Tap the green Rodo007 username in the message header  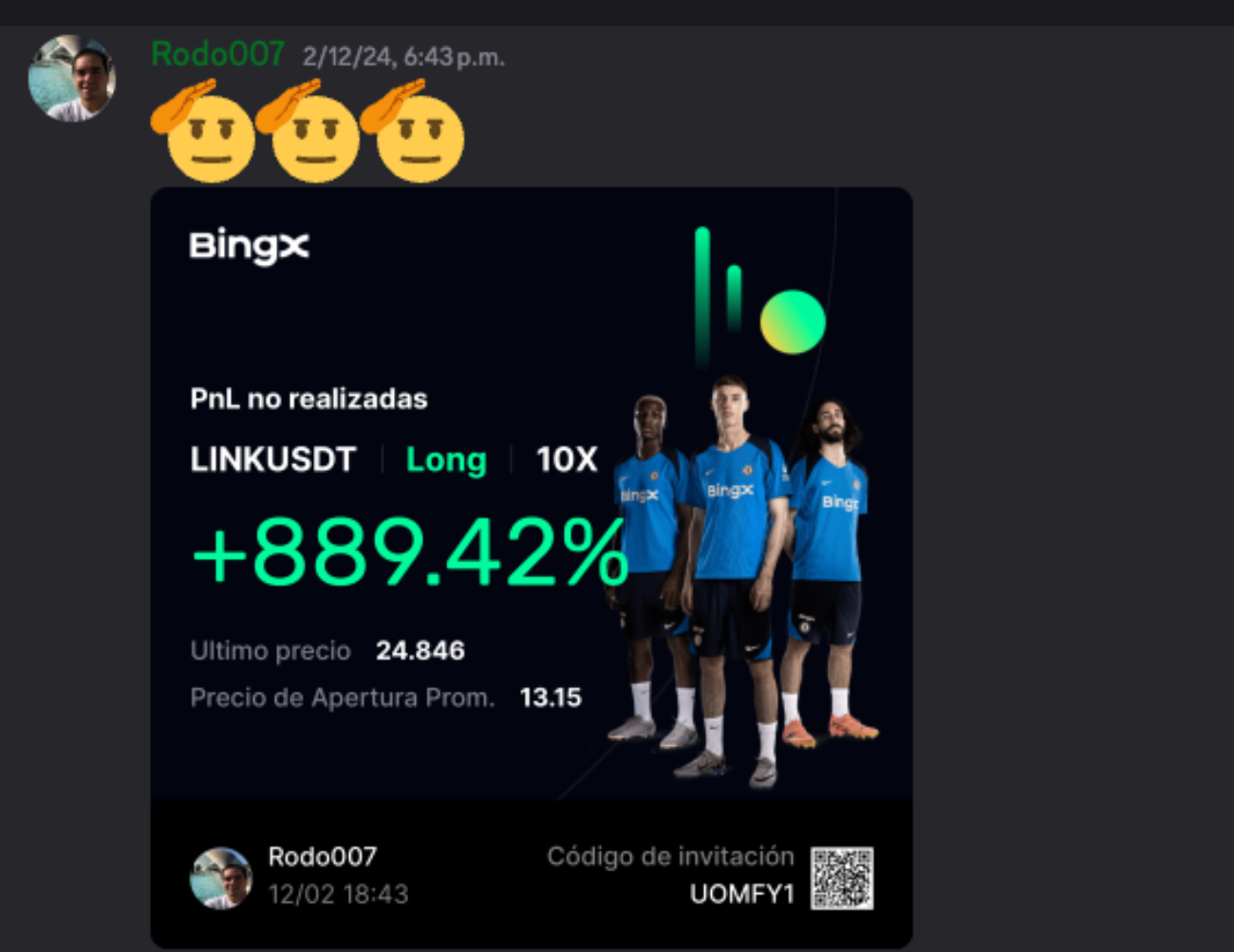(217, 54)
